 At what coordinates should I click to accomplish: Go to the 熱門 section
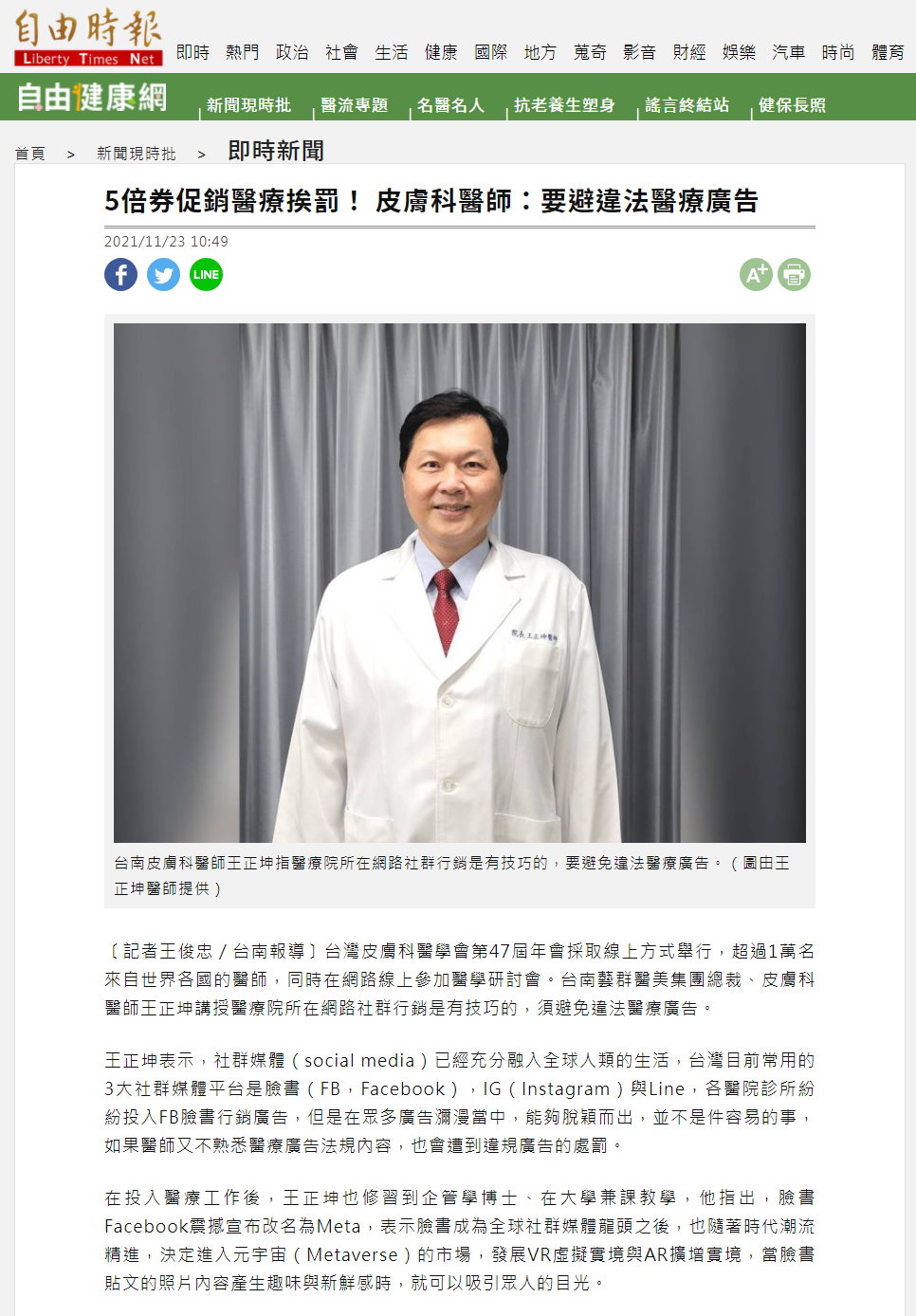pos(242,52)
